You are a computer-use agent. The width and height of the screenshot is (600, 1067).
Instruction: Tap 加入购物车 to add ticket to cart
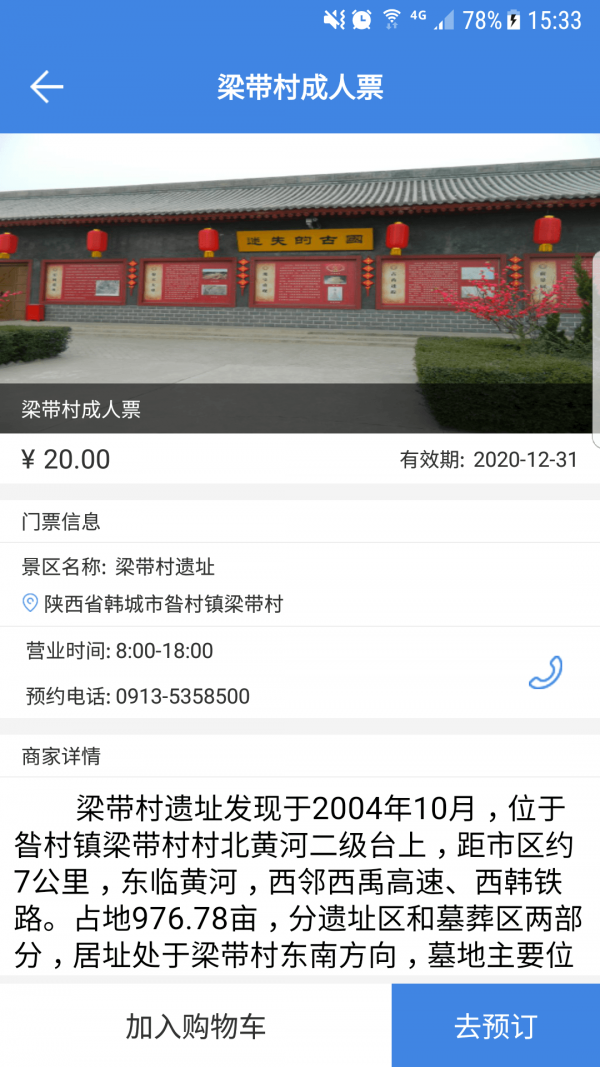pos(195,1026)
